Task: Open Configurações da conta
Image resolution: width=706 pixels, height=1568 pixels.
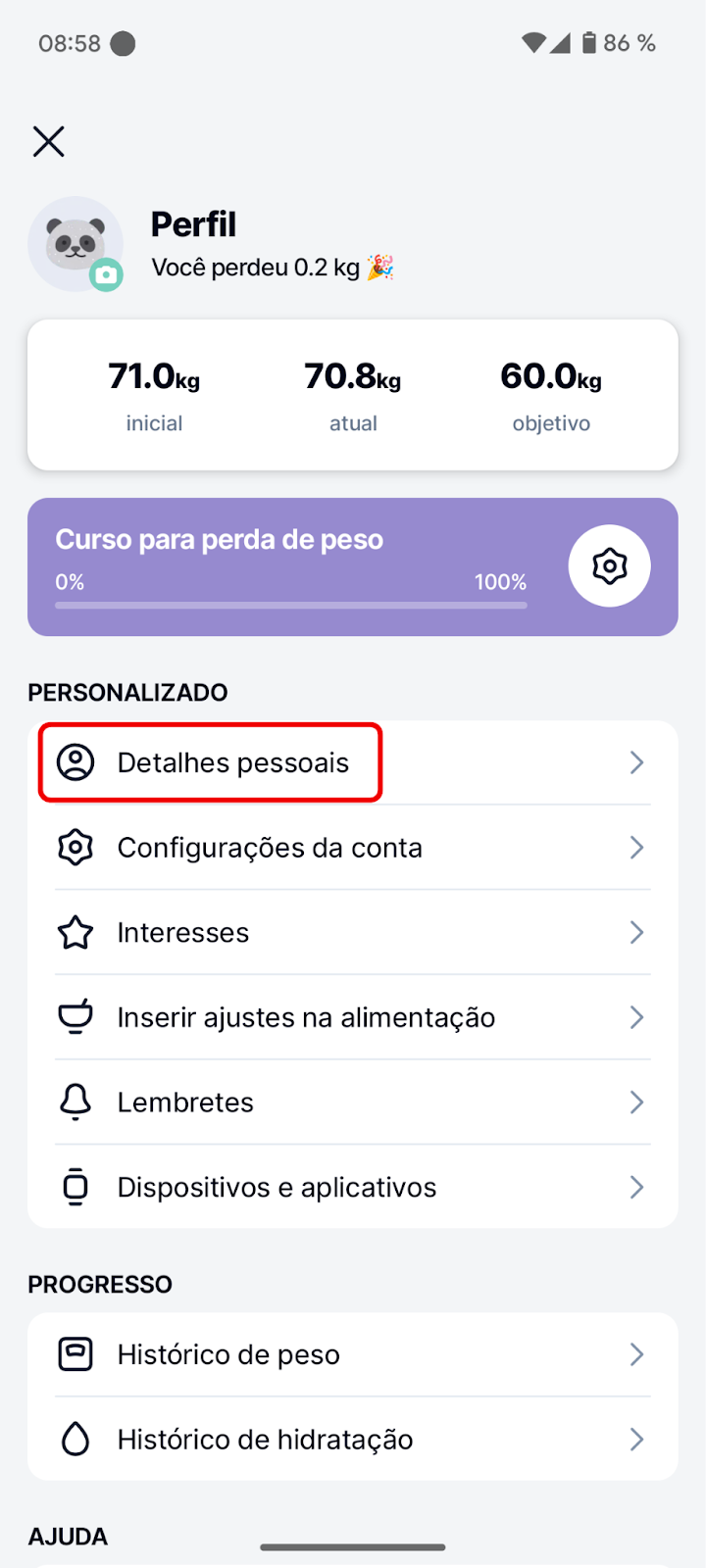Action: tap(353, 848)
